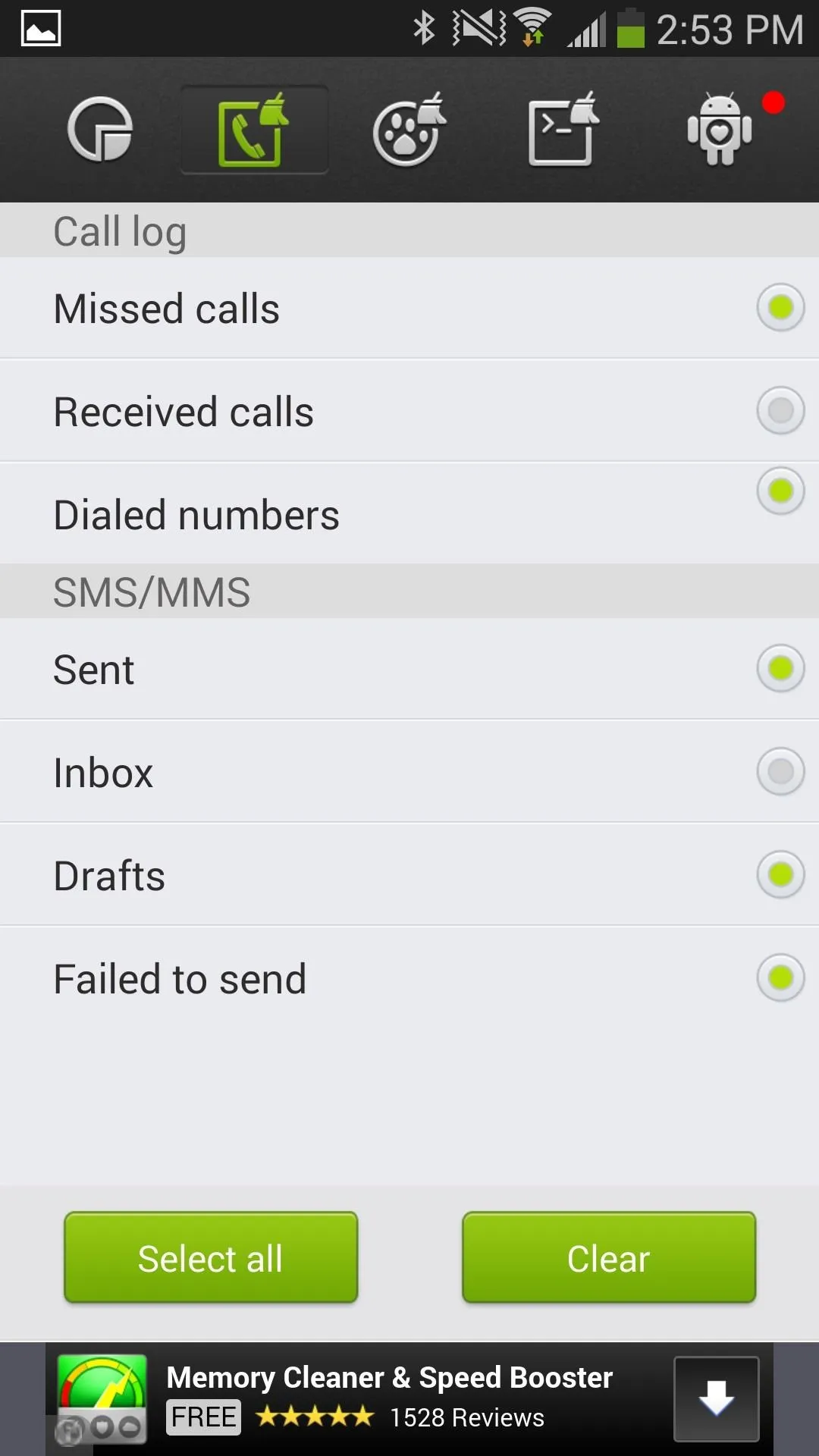The image size is (819, 1456).
Task: Select Inbox messages
Action: coord(780,771)
